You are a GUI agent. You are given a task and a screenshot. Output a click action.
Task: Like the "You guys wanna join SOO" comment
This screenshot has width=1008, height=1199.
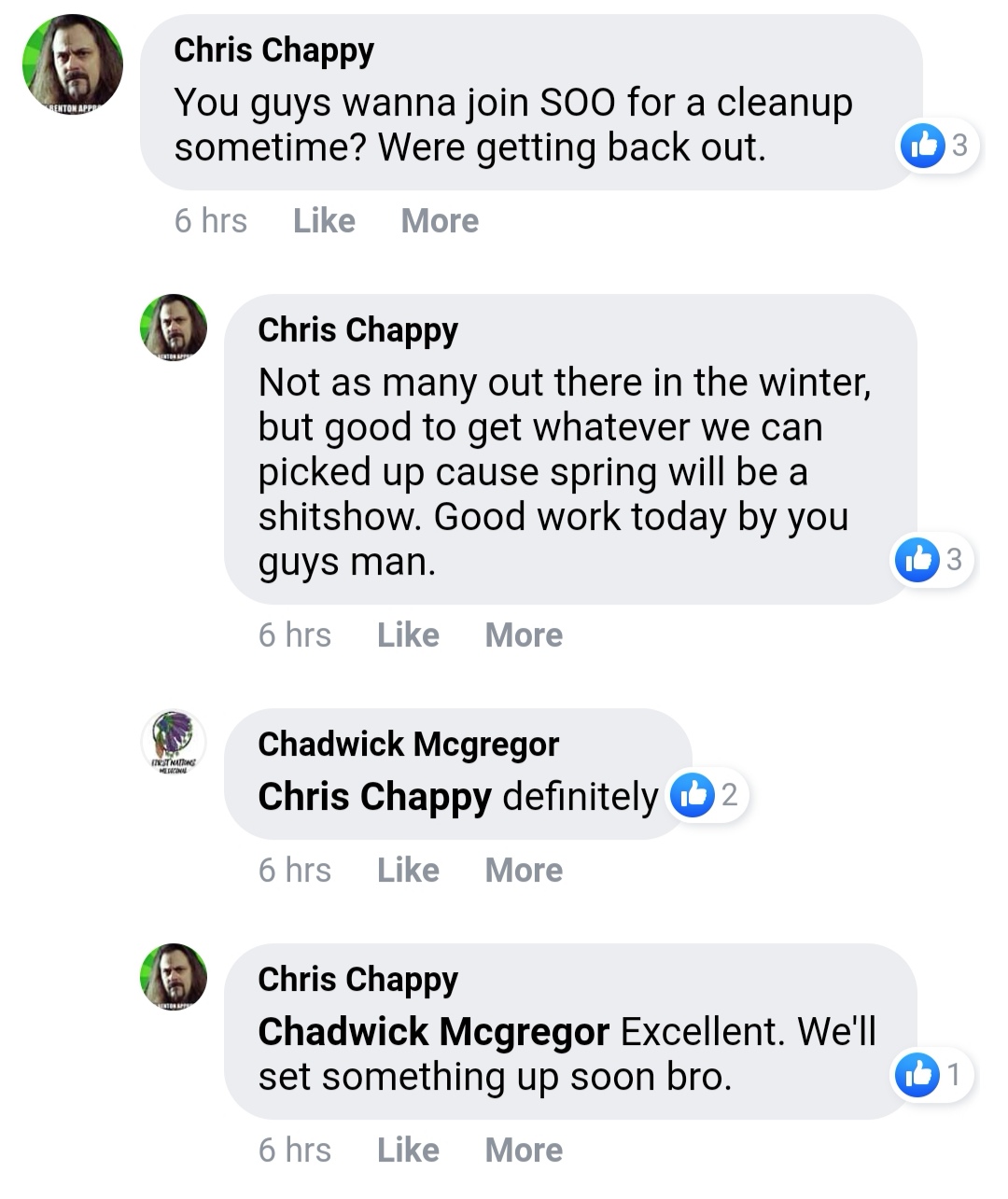pos(324,221)
